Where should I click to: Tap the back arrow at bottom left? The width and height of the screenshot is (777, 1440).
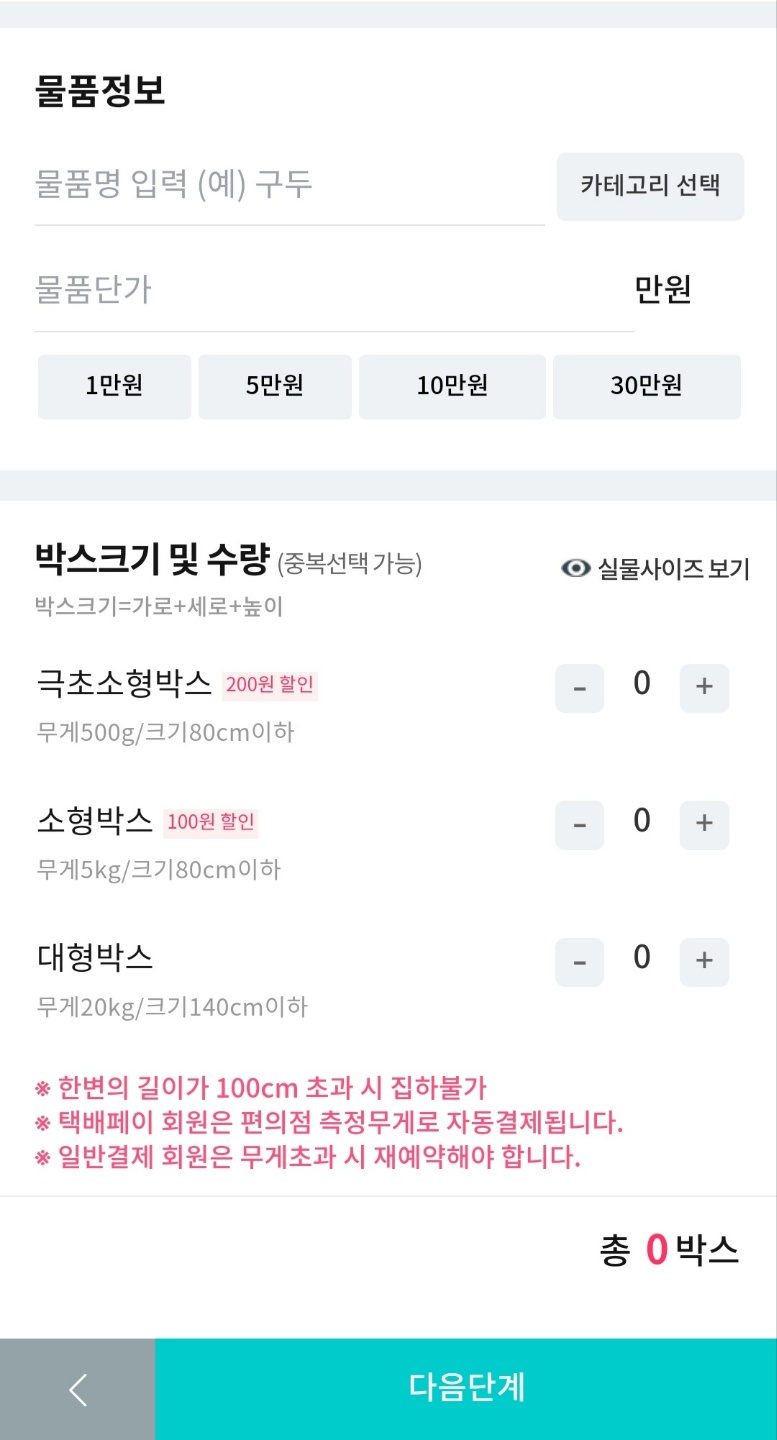[x=77, y=1388]
